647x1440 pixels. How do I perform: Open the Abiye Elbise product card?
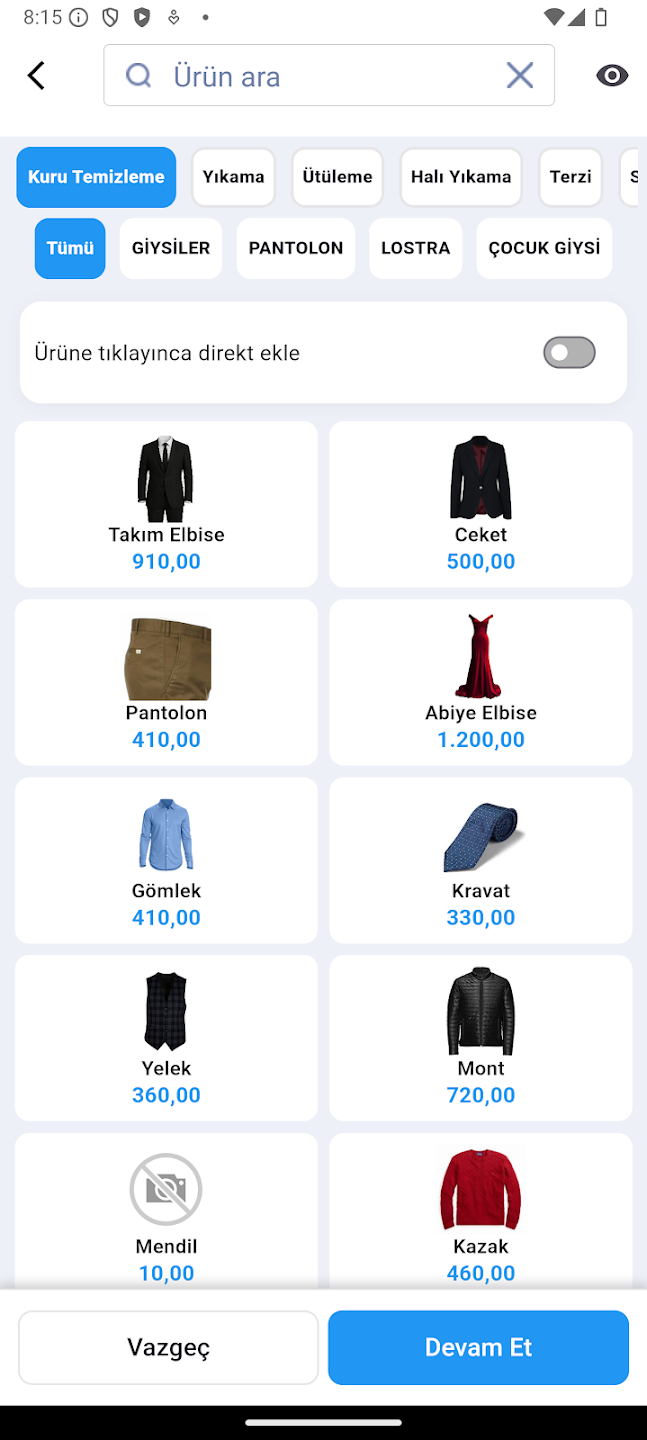[x=480, y=682]
